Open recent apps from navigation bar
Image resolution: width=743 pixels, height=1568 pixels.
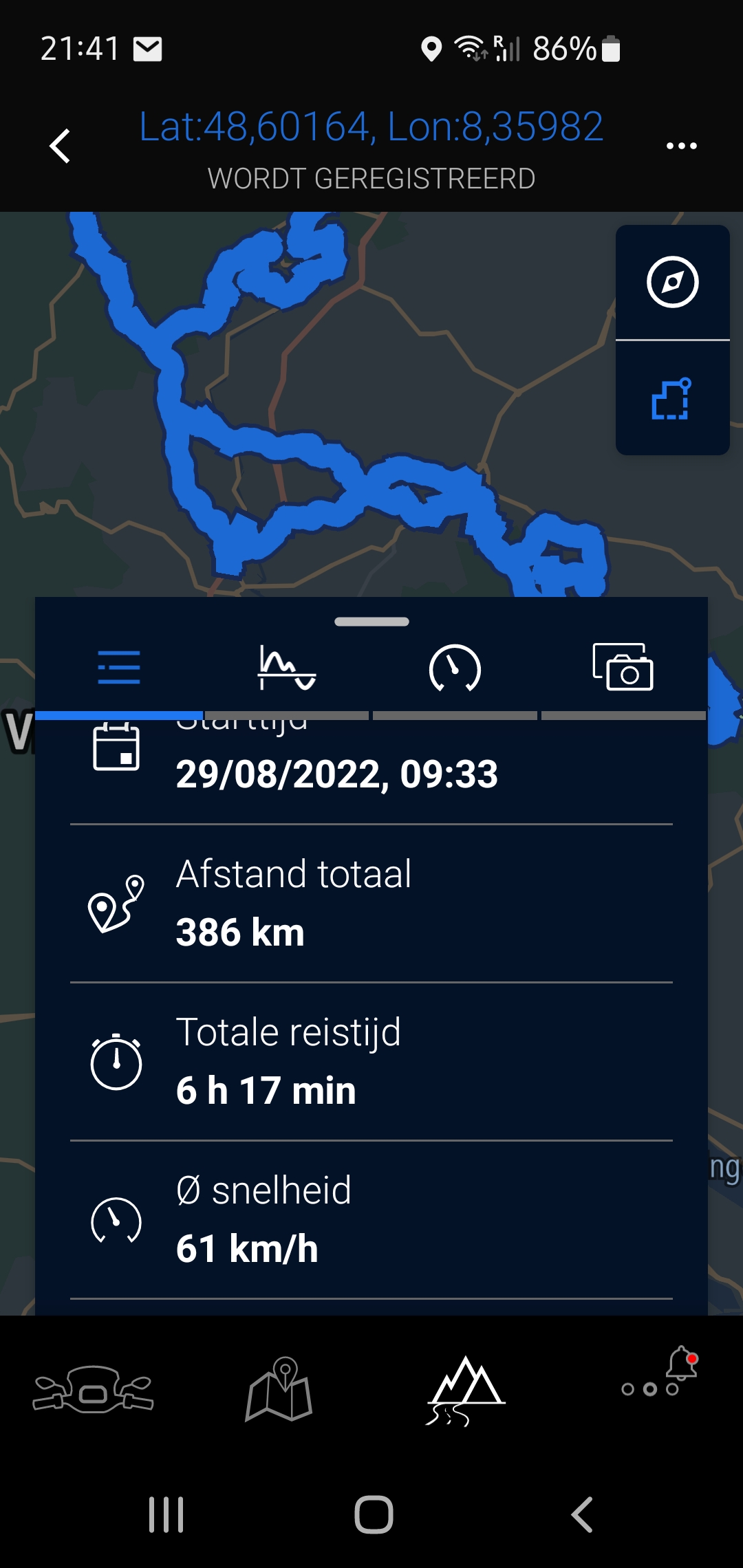click(x=166, y=1514)
